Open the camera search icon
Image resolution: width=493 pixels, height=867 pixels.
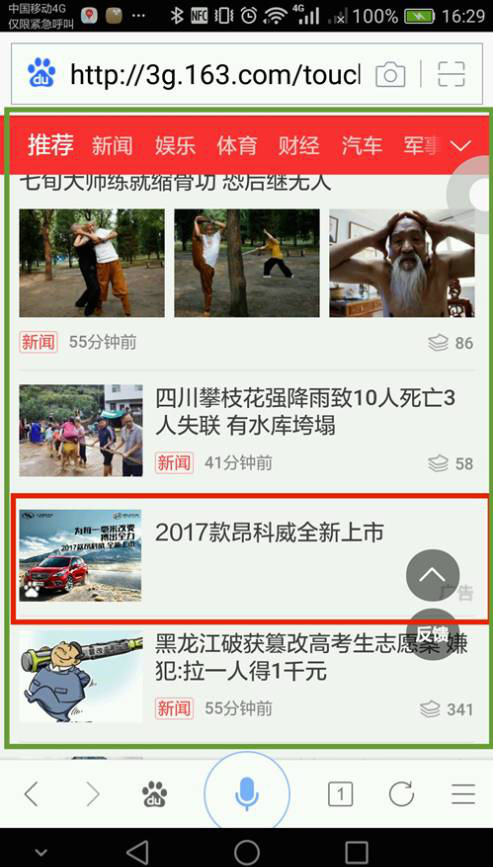click(390, 74)
